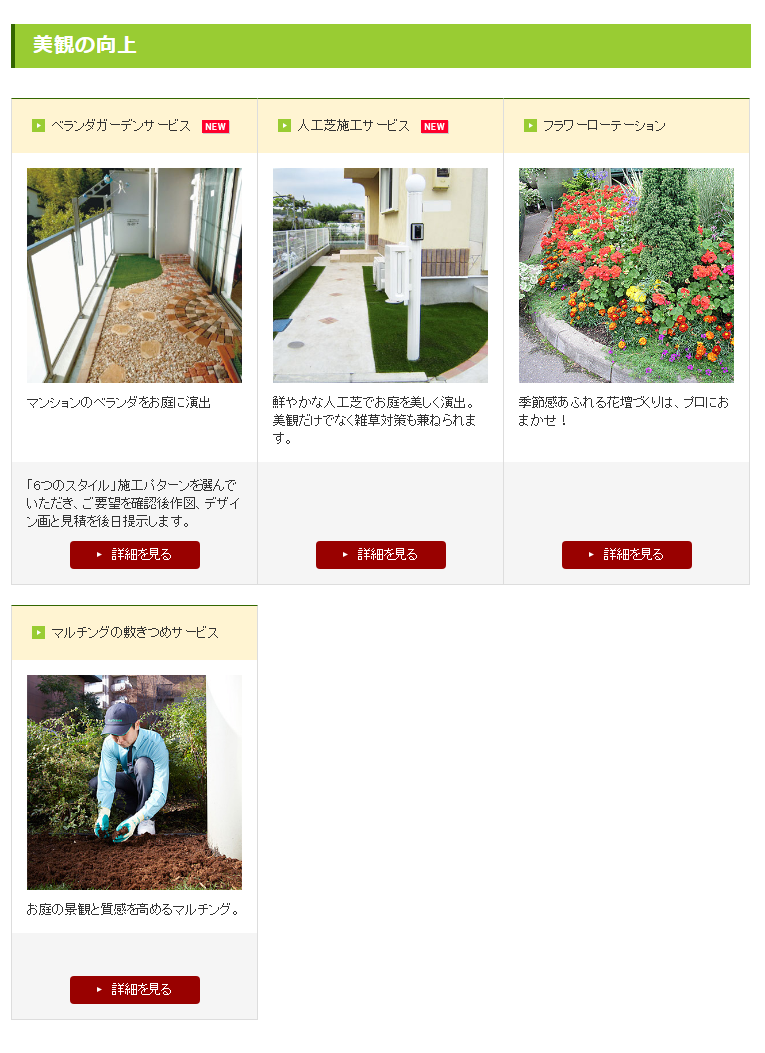This screenshot has height=1053, width=765.
Task: Tap 詳細を見る for マルチングの敷きつめサービス
Action: click(135, 990)
